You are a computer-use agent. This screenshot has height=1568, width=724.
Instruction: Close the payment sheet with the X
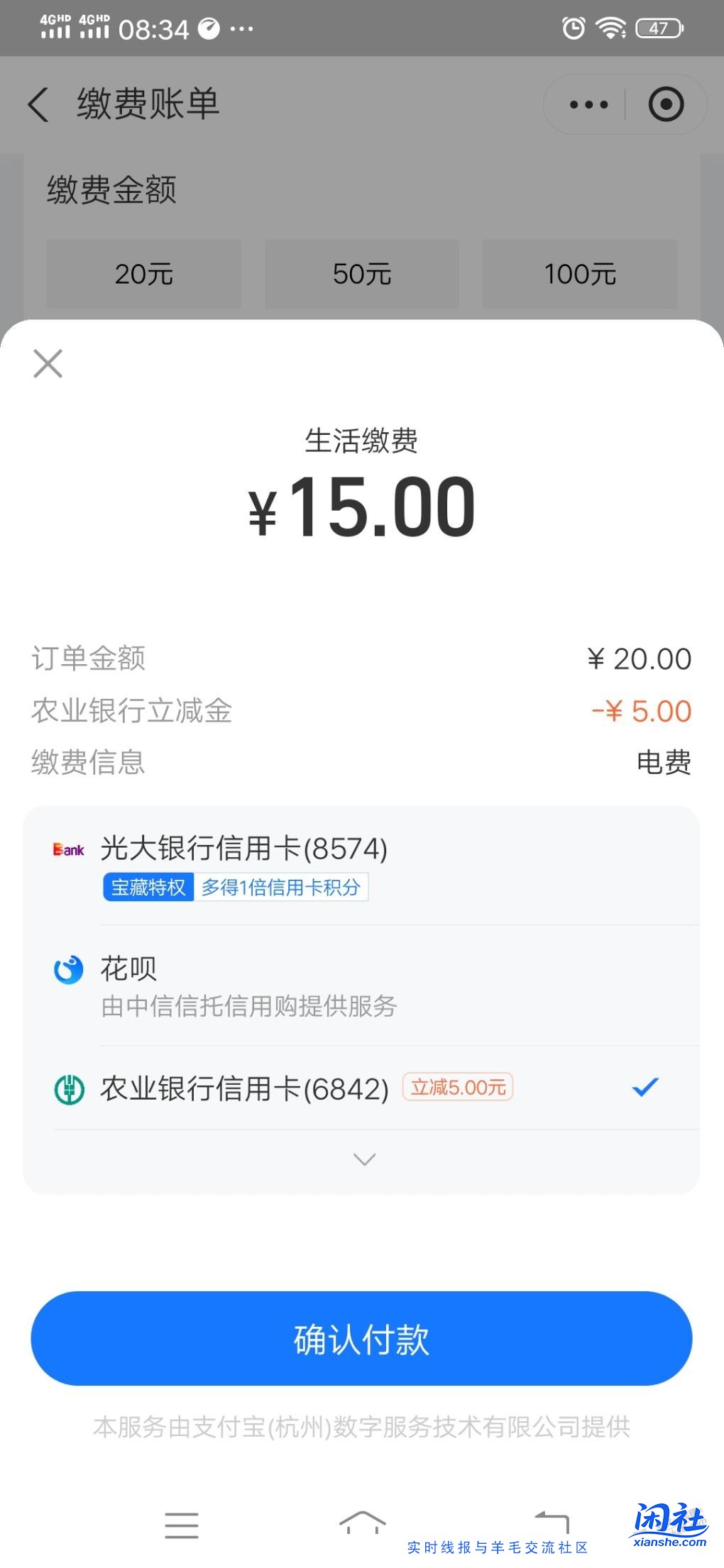tap(48, 363)
